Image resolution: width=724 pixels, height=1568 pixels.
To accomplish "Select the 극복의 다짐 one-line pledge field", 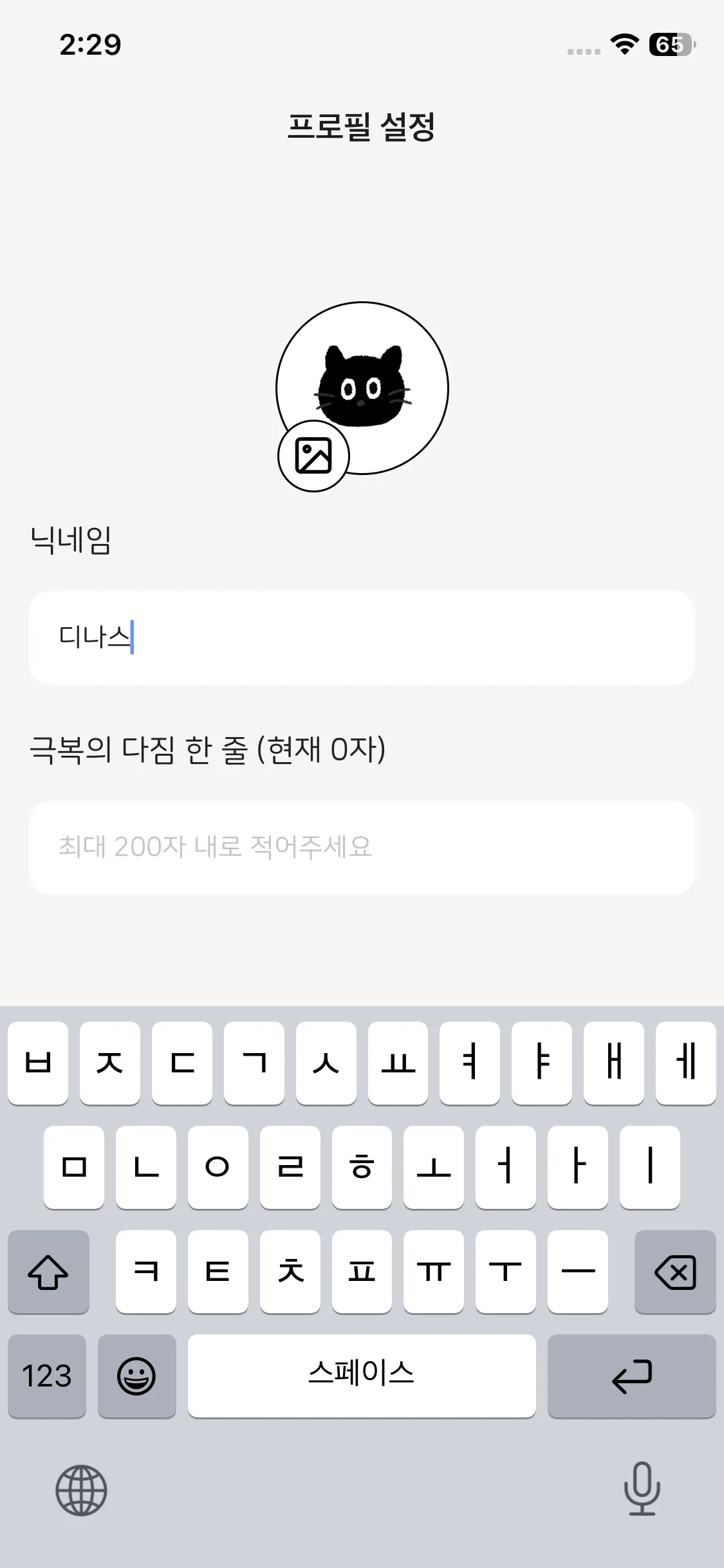I will click(x=362, y=847).
